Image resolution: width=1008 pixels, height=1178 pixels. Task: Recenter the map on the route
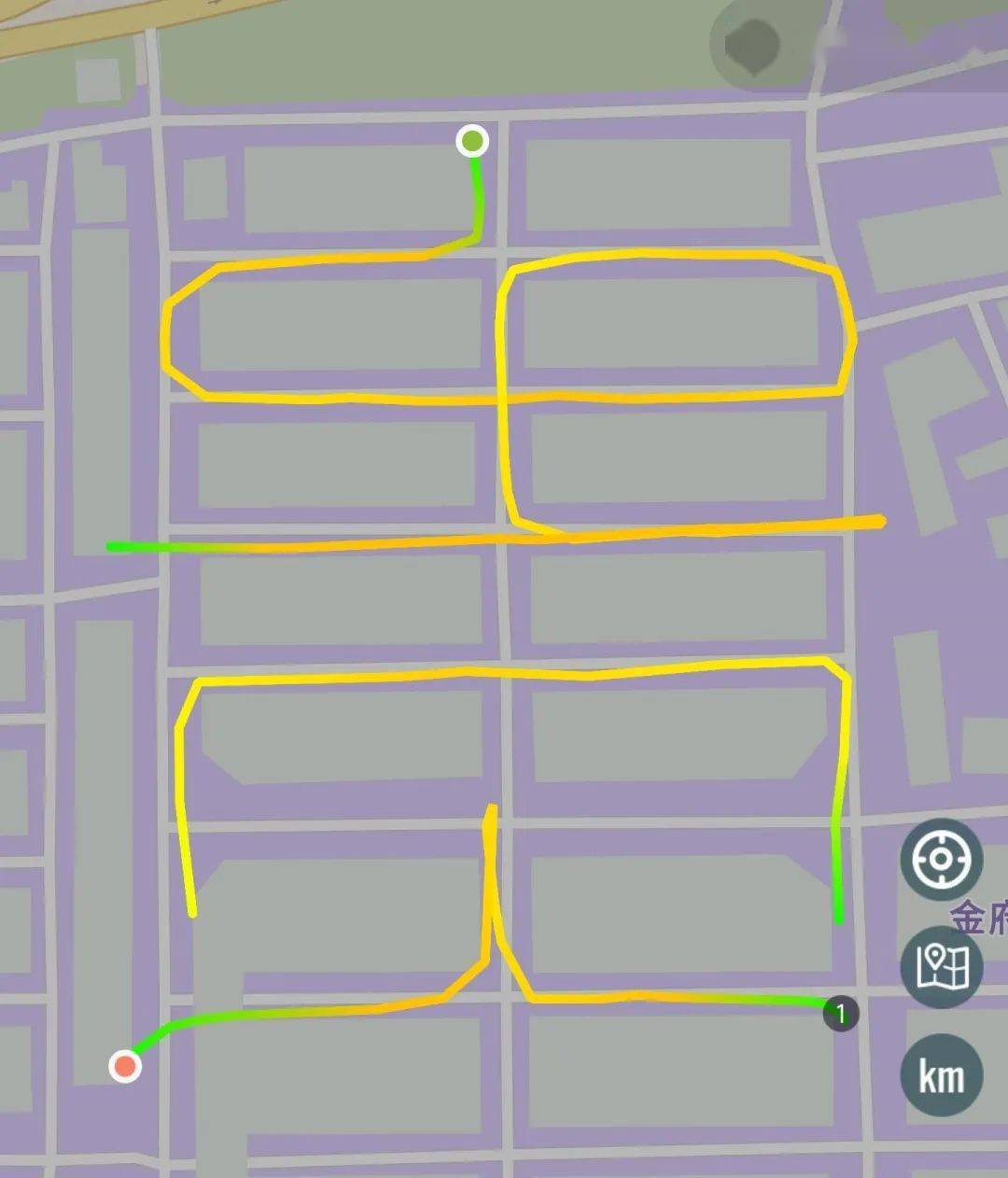point(941,859)
